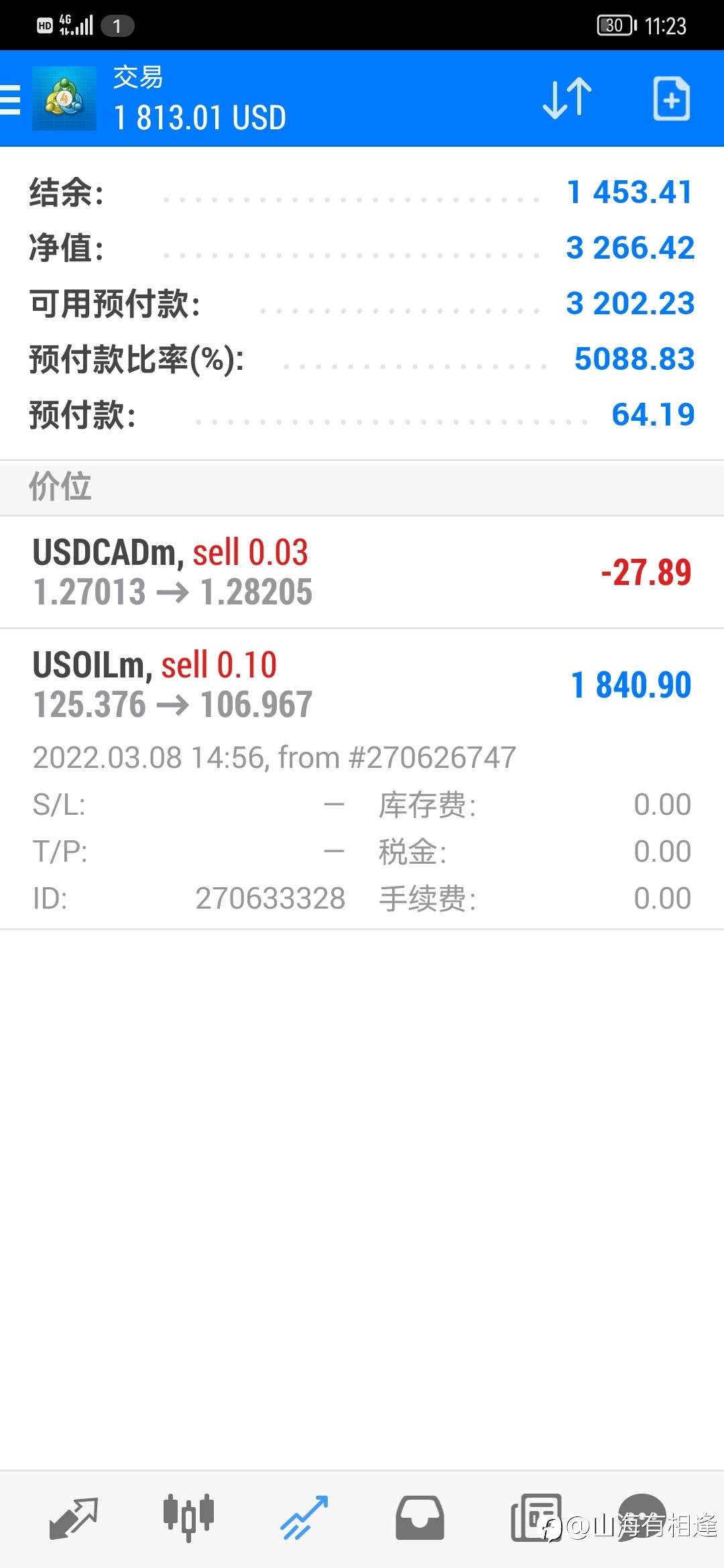Screen dimensions: 724x1568
Task: Switch to the Quotes tab
Action: 74,1517
